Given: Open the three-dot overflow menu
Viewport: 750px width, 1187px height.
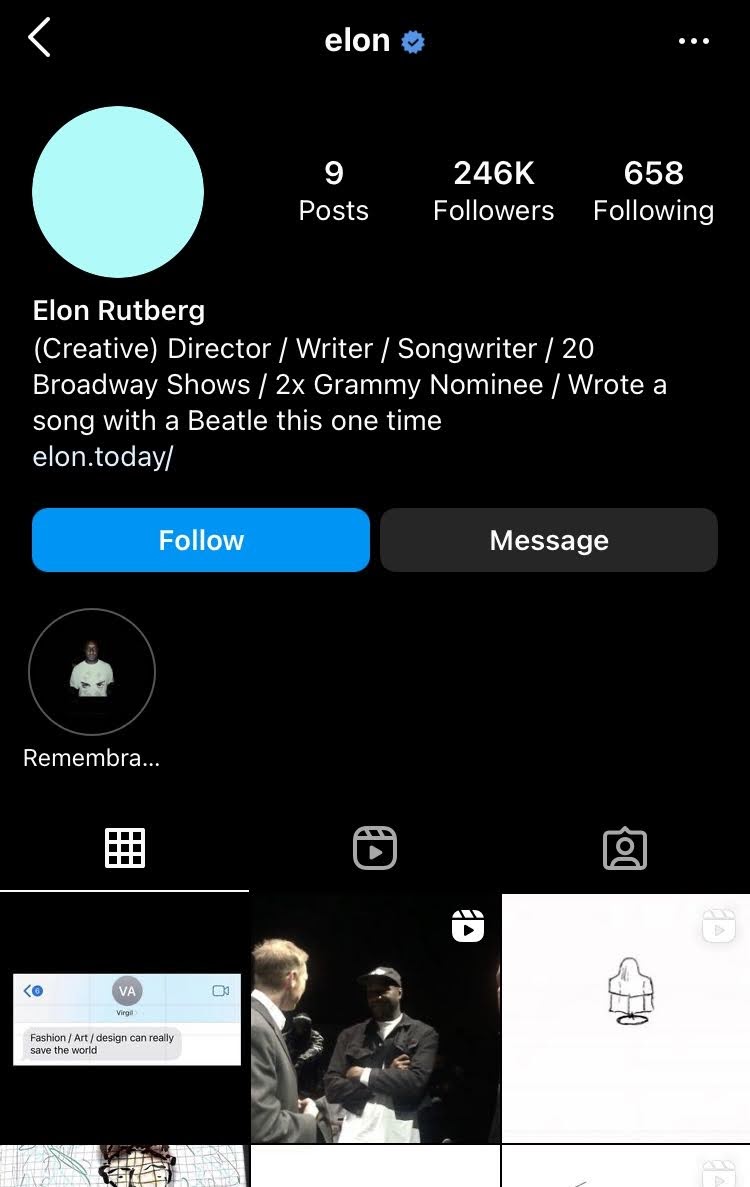Looking at the screenshot, I should (x=693, y=41).
